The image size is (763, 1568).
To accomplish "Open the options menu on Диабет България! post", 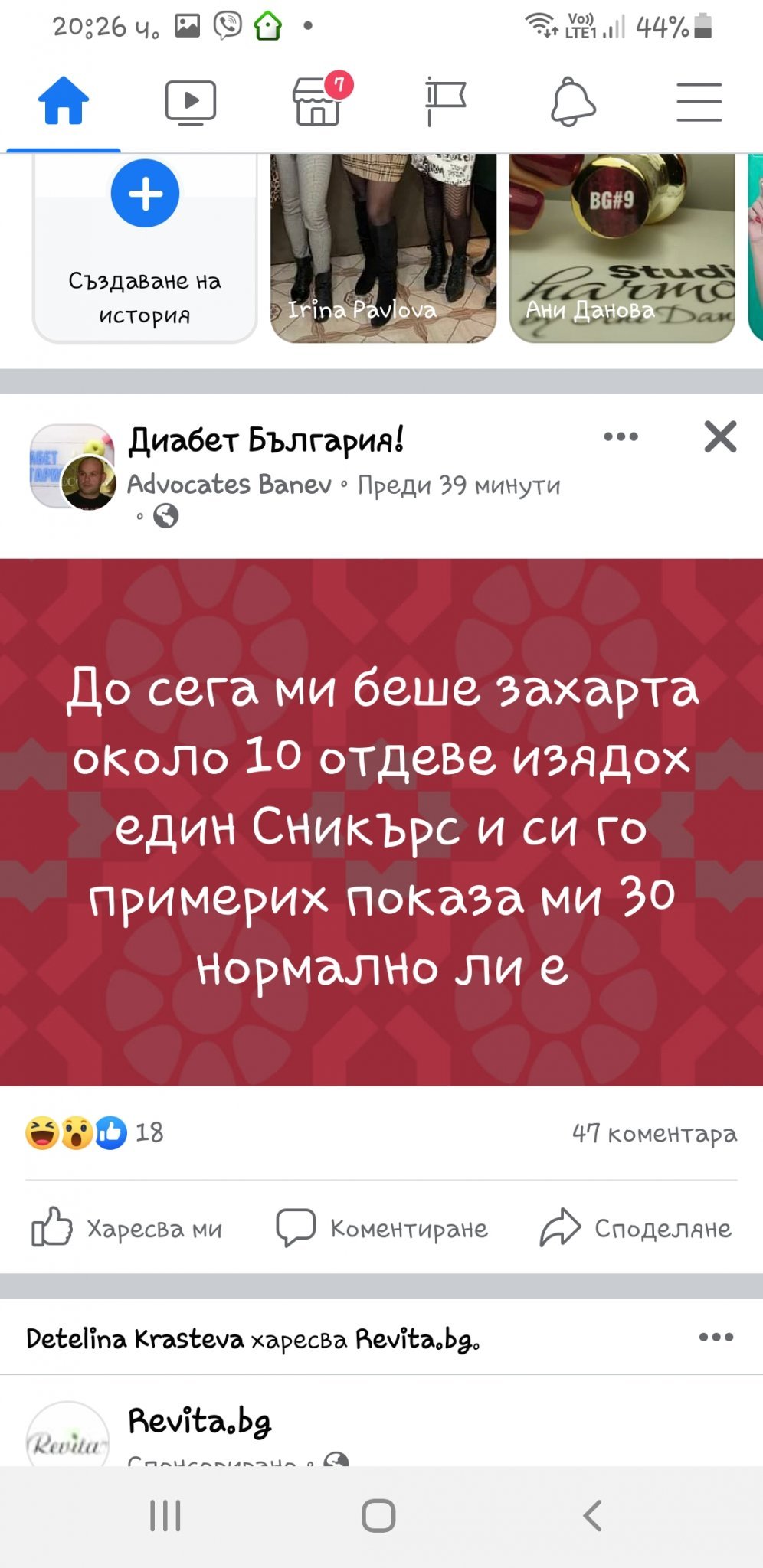I will (x=621, y=437).
